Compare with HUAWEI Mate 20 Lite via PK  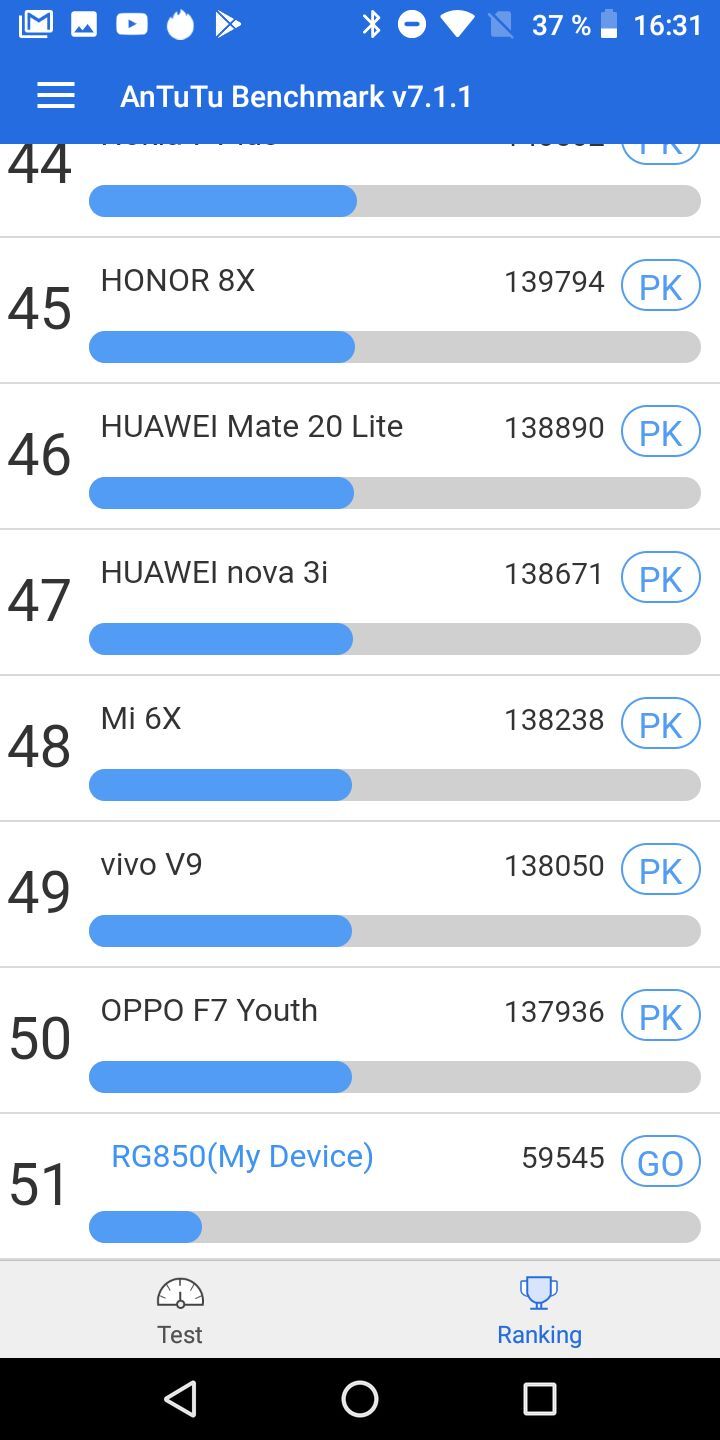coord(660,433)
